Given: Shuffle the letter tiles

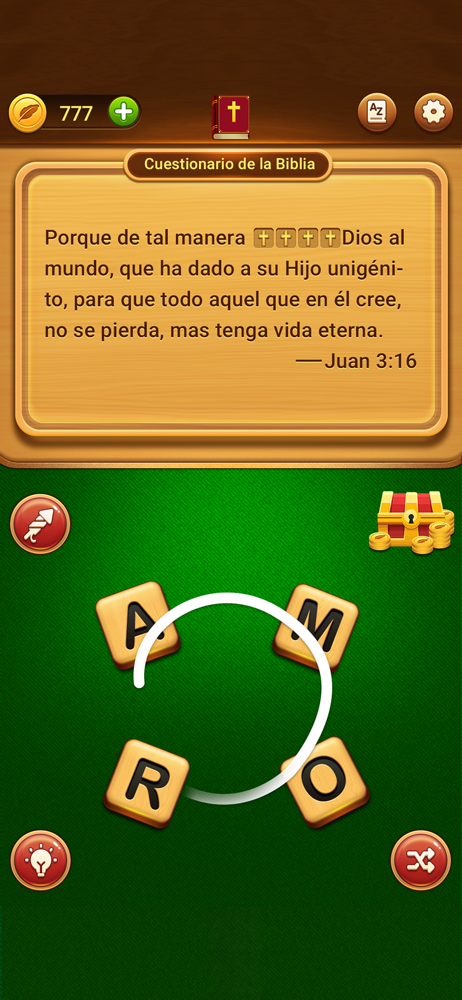Looking at the screenshot, I should (421, 860).
